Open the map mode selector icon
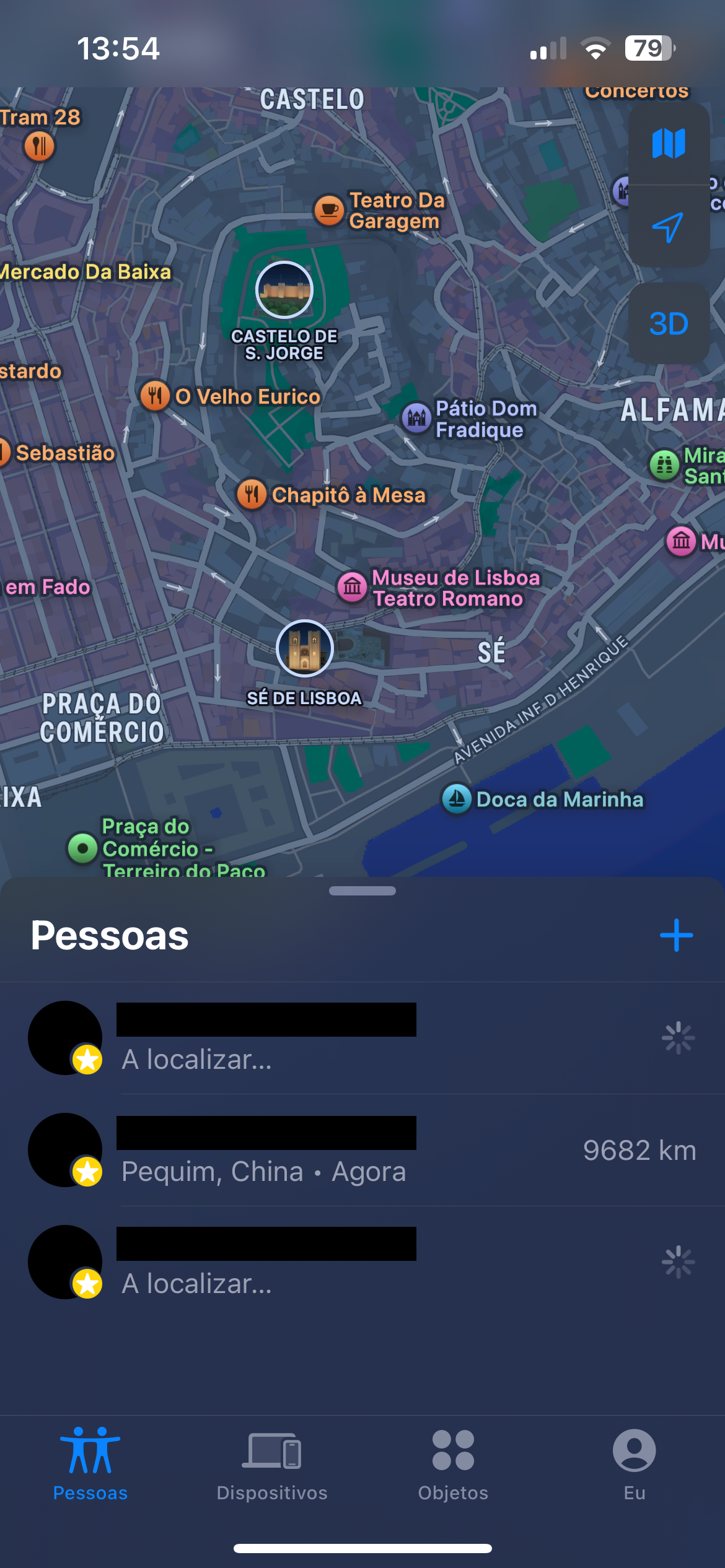Screen dimensions: 725x1568 pos(669,144)
